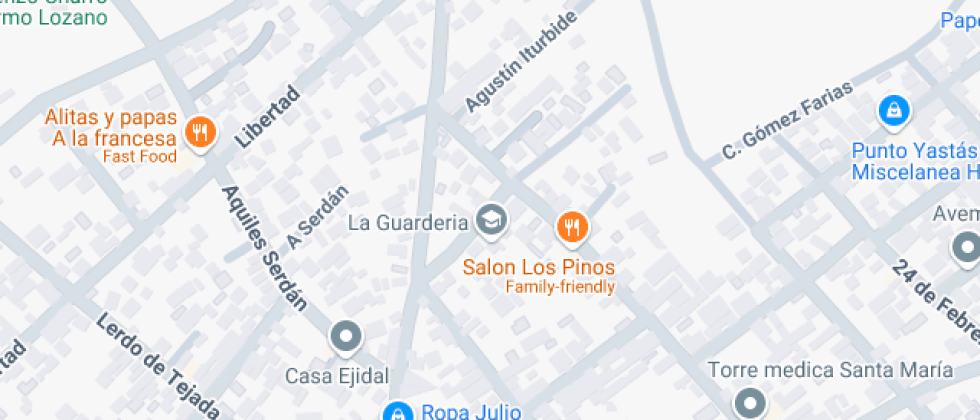The image size is (980, 420).
Task: Open the Ropa Julio shop pin
Action: coord(397,412)
